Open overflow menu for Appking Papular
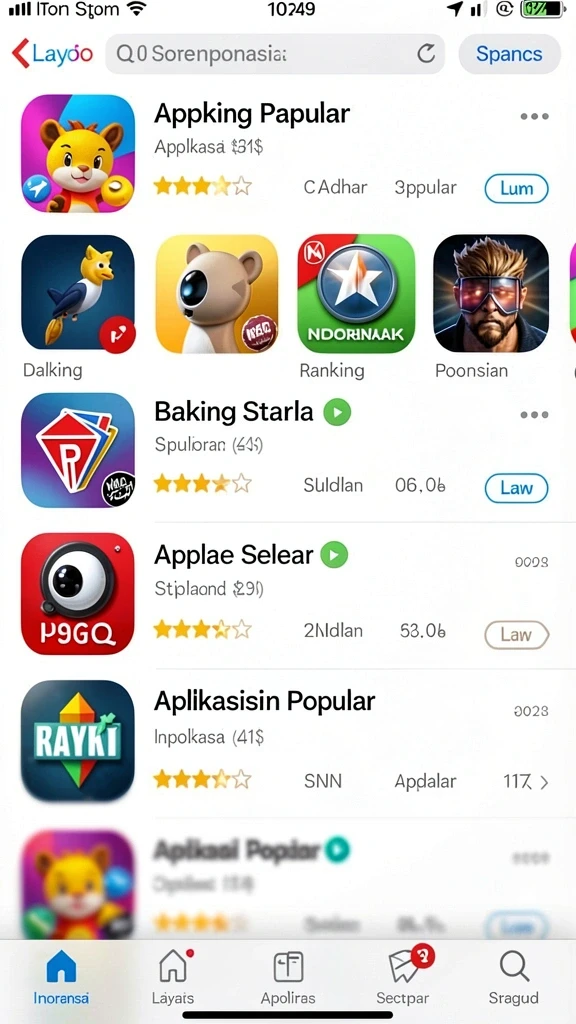This screenshot has height=1024, width=576. [534, 117]
